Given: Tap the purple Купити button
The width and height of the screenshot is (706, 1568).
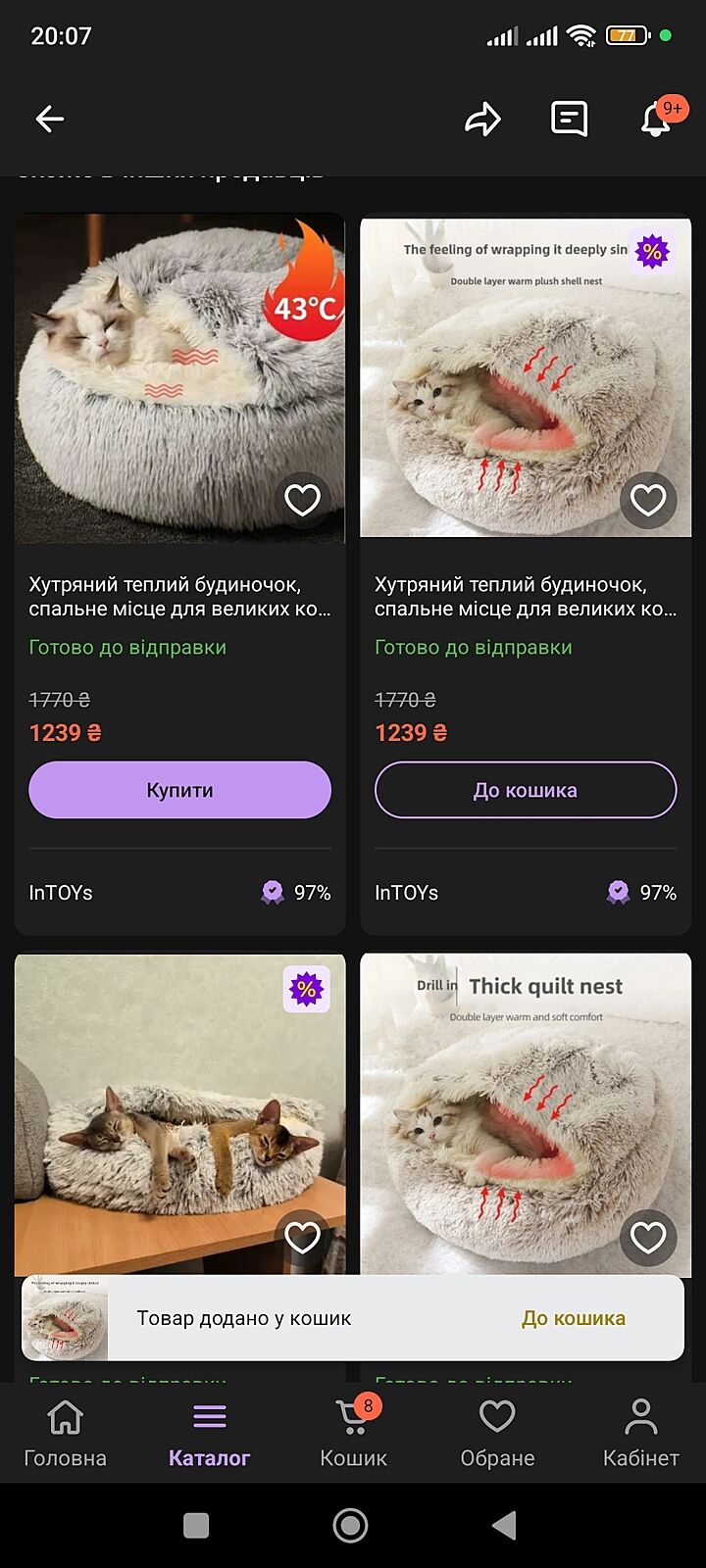Looking at the screenshot, I should pos(179,790).
